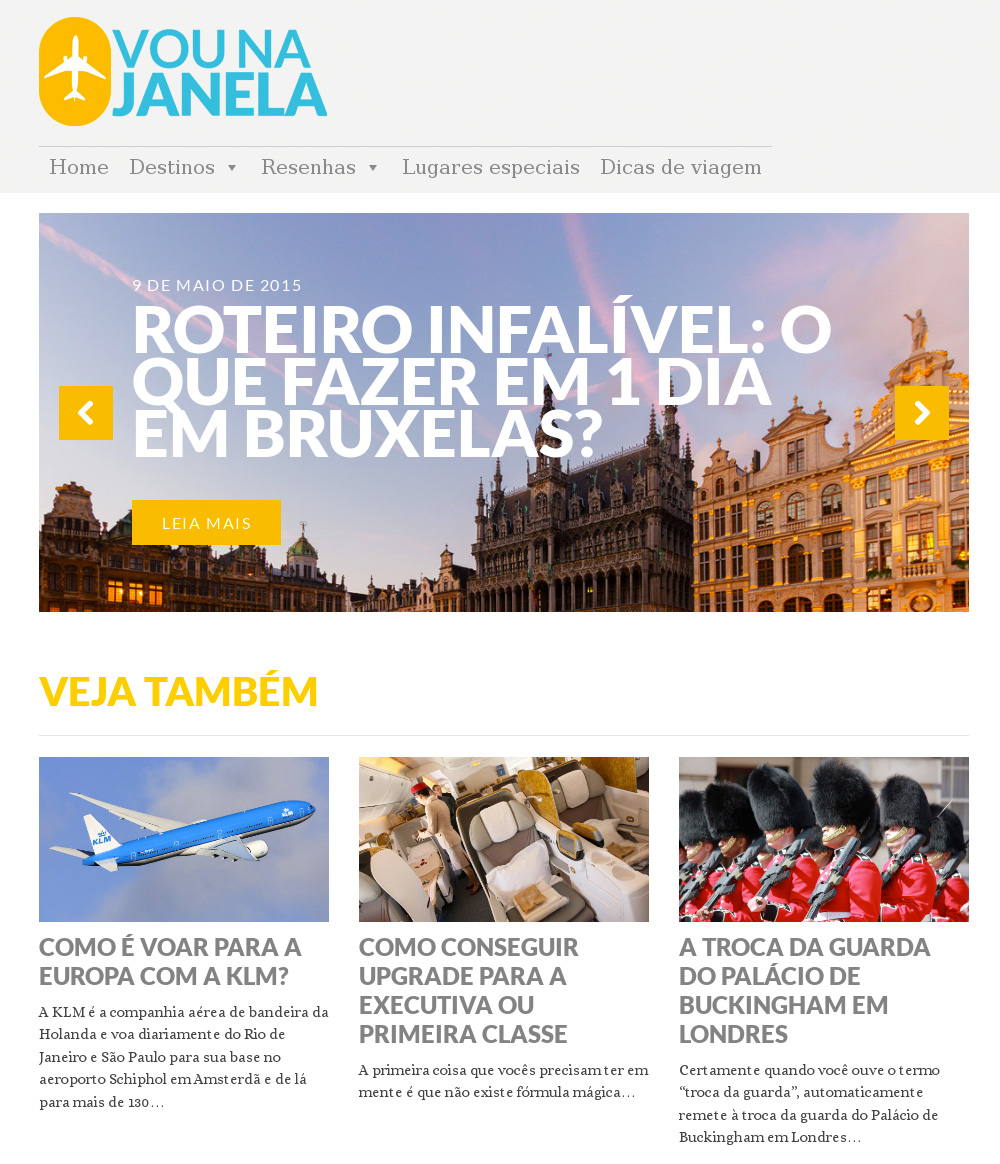The height and width of the screenshot is (1164, 1000).
Task: Open the Home menu item
Action: tap(79, 167)
